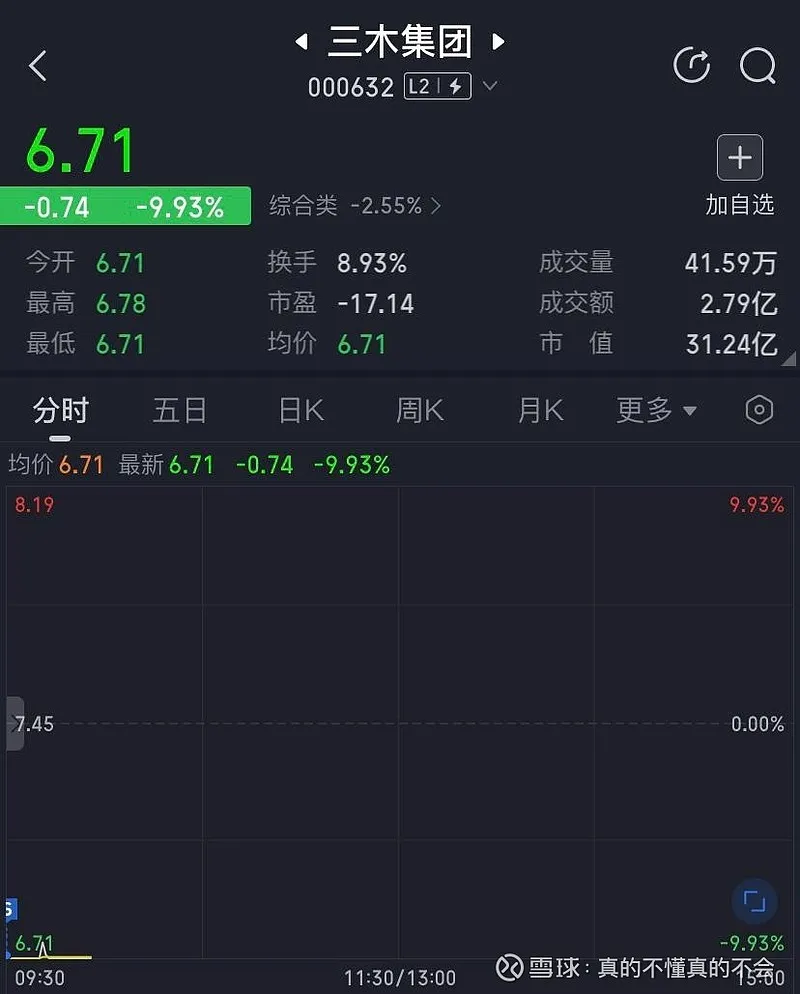Expand the chart to full screen
Image resolution: width=800 pixels, height=994 pixels.
coord(754,902)
